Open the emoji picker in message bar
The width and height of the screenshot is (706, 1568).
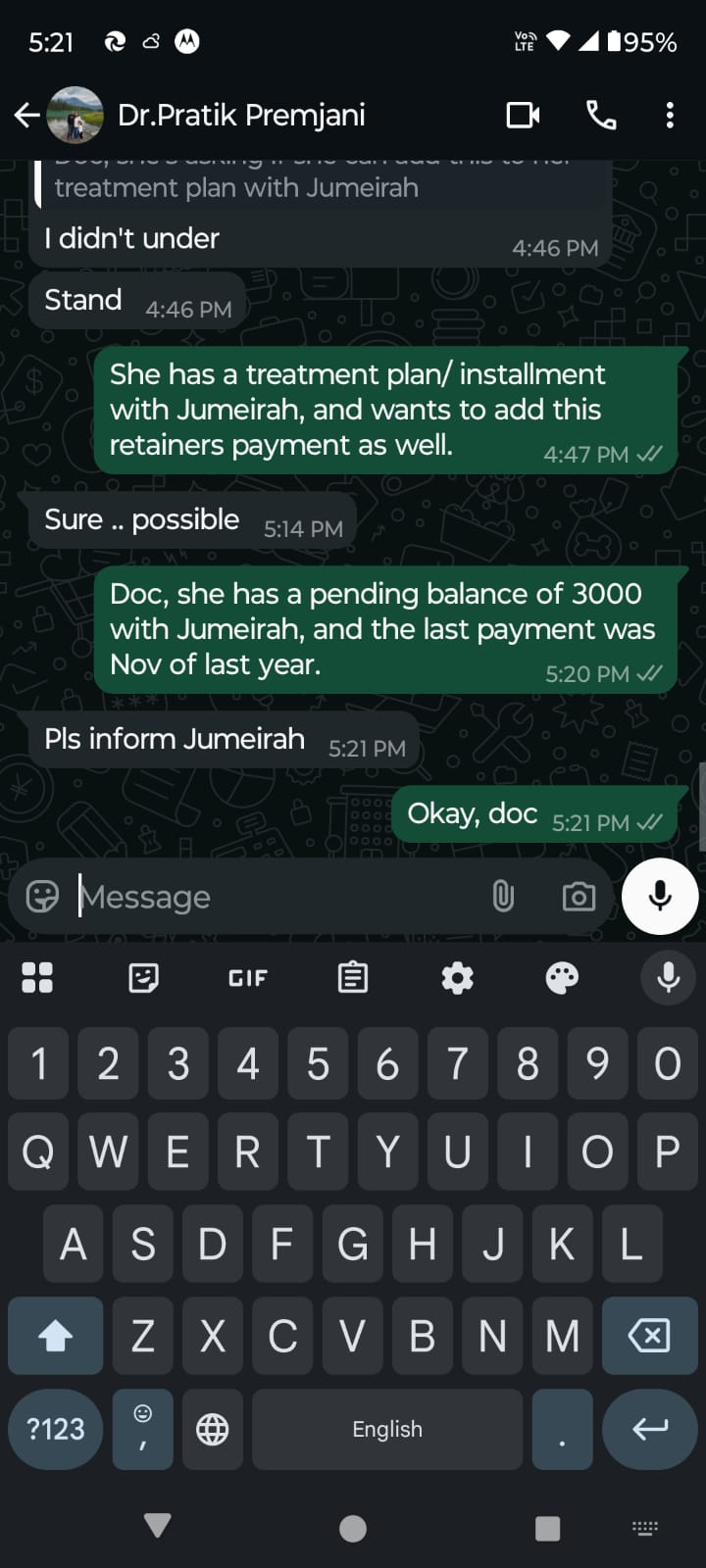[x=42, y=896]
